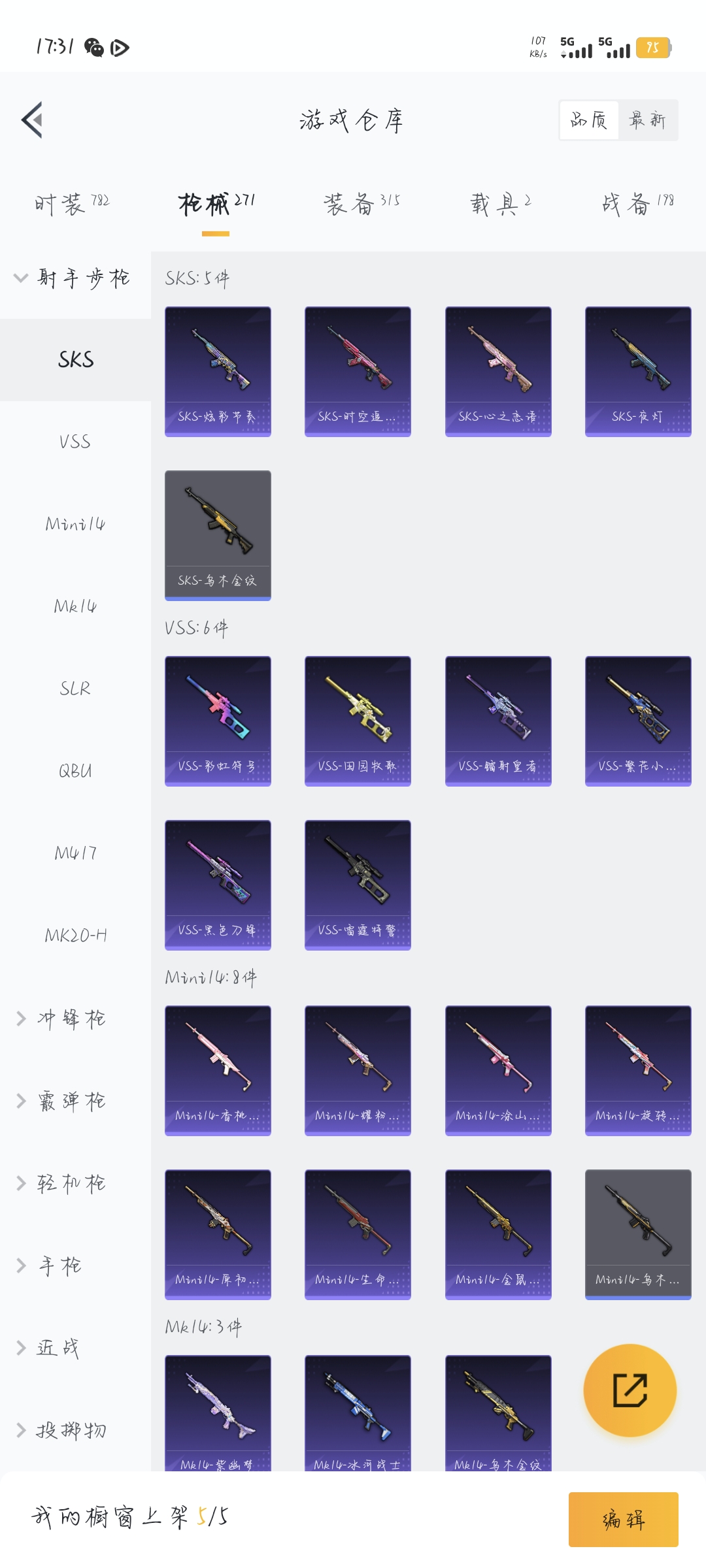Open the Mini14-金鼠 skin card
The height and width of the screenshot is (1568, 706).
tap(498, 1234)
